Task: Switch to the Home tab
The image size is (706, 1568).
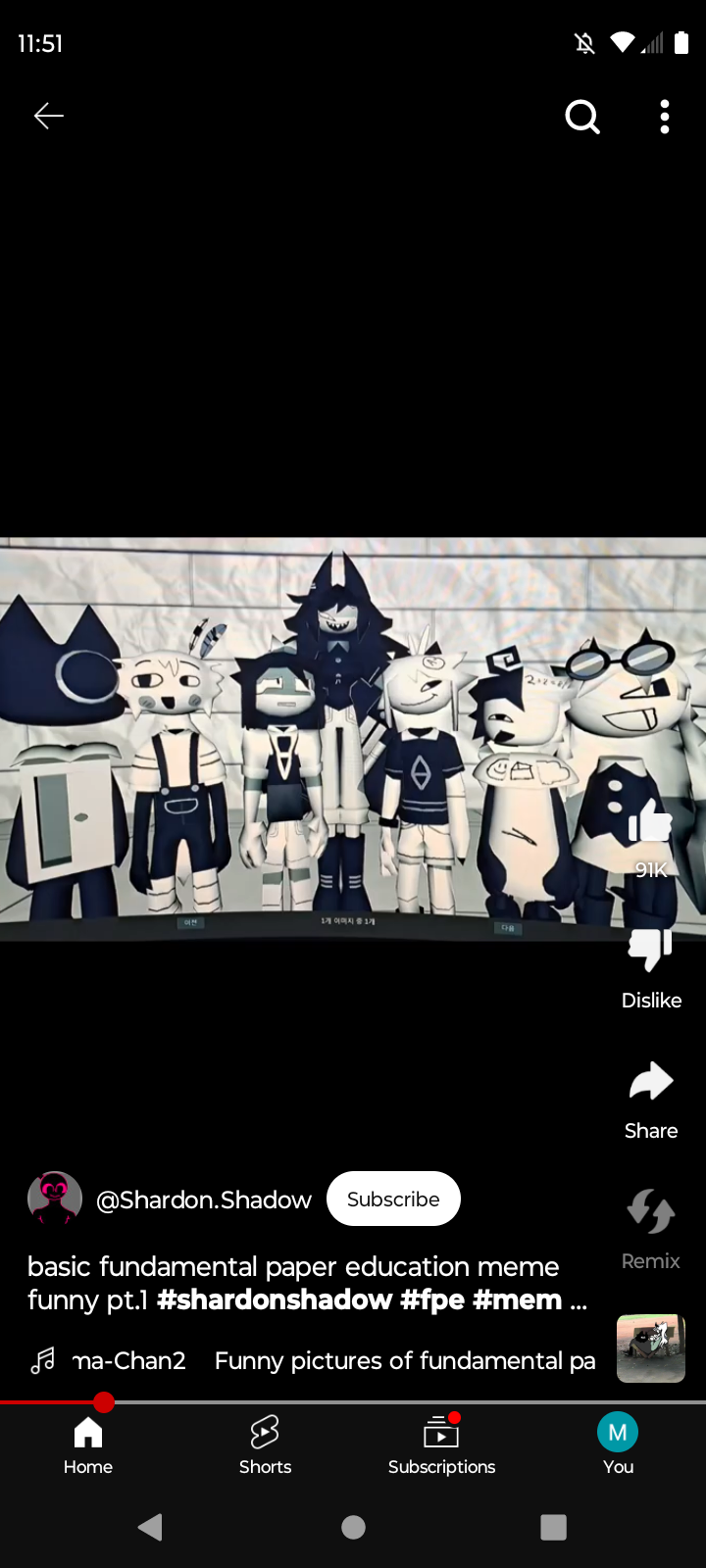Action: 88,1445
